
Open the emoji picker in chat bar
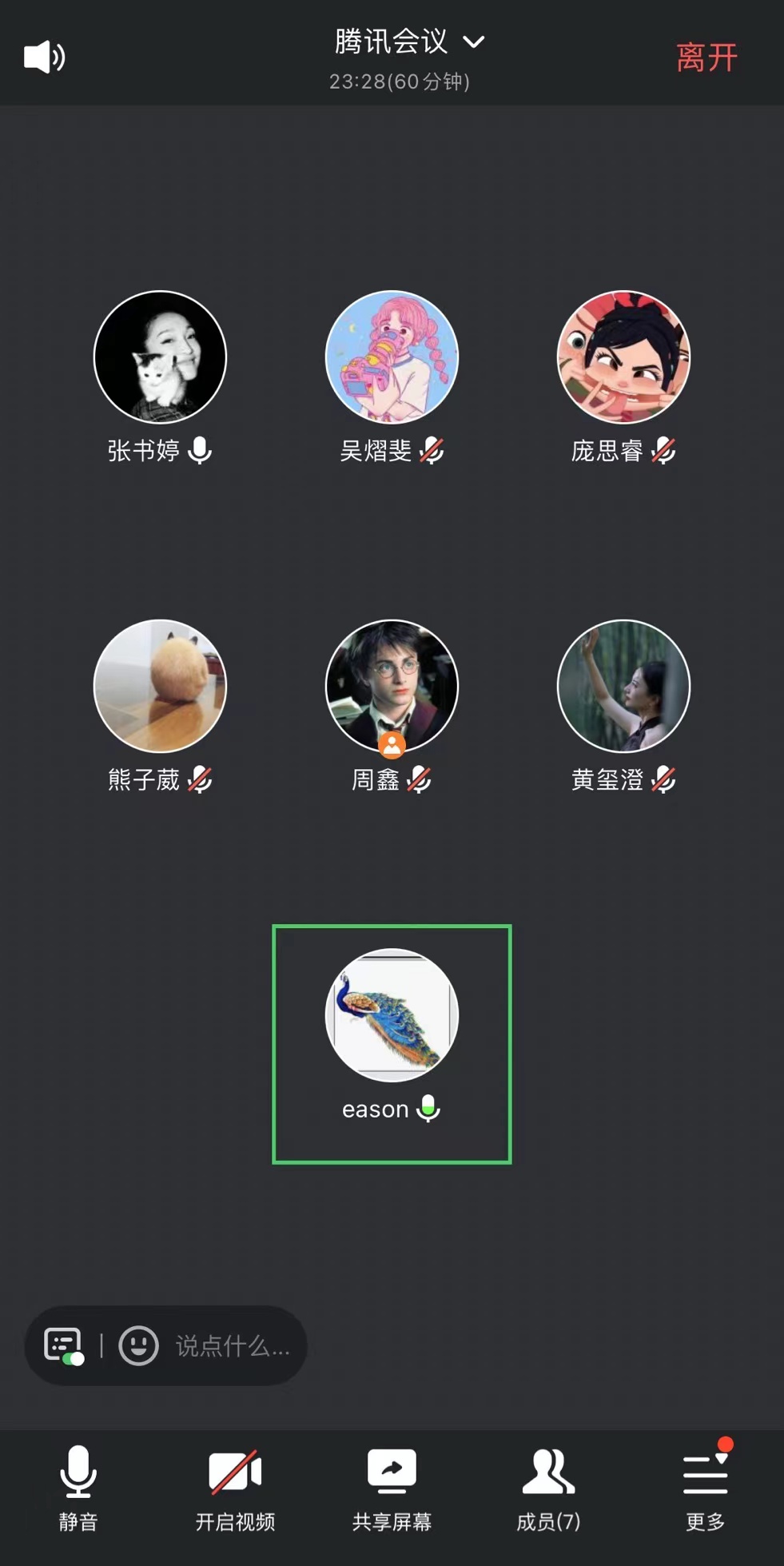click(138, 1345)
